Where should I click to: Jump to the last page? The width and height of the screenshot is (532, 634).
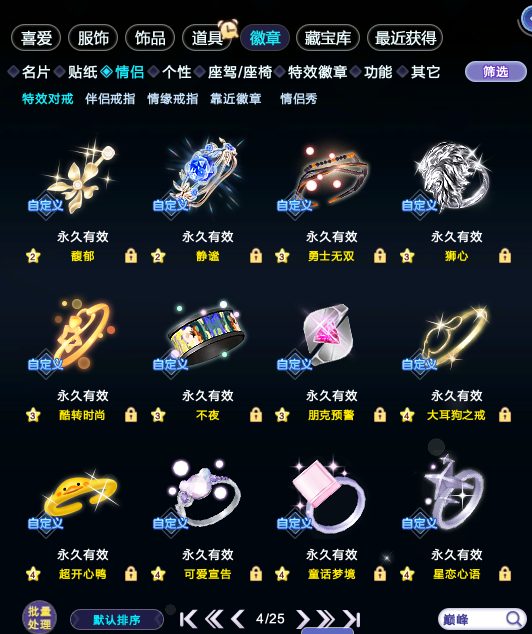point(352,619)
